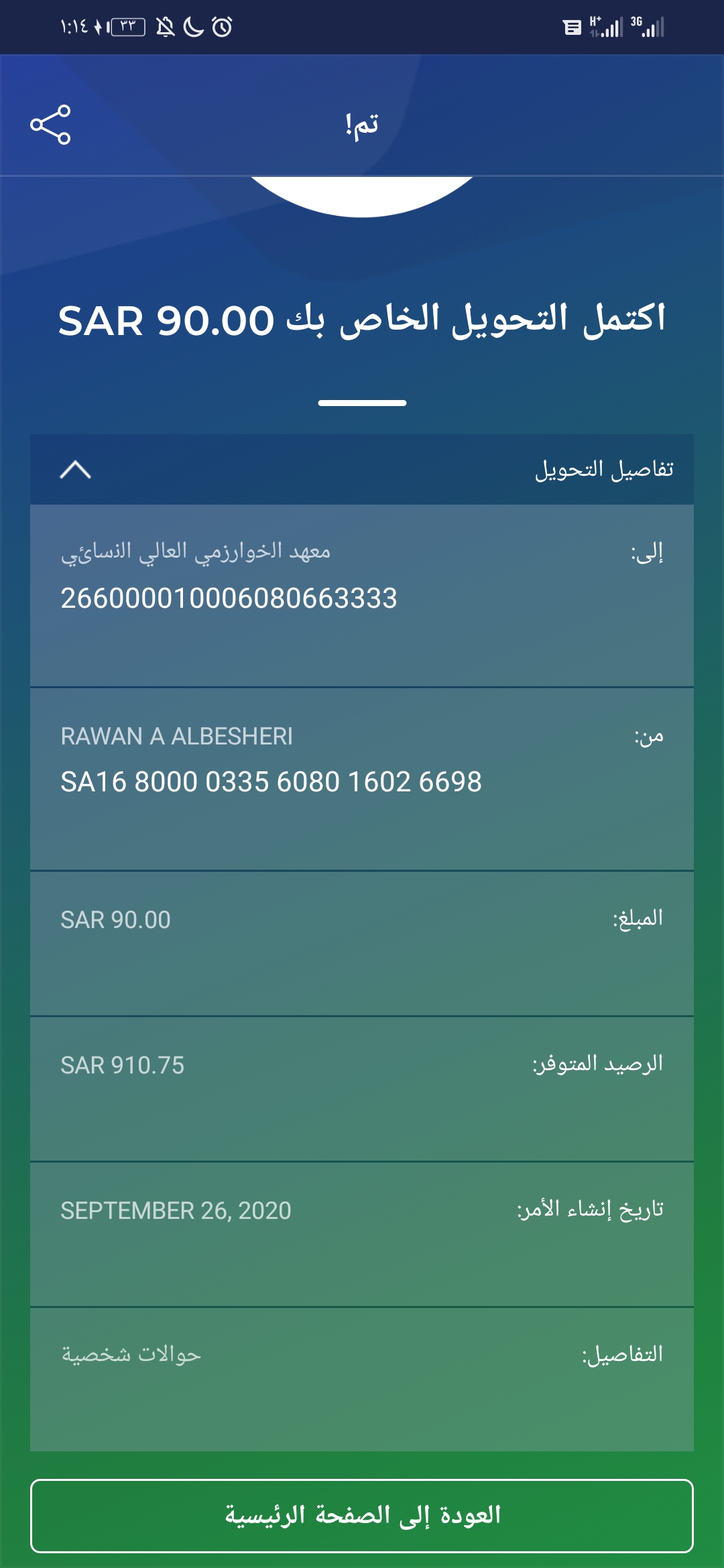The height and width of the screenshot is (1568, 724).
Task: Return to the home page
Action: 362,1516
